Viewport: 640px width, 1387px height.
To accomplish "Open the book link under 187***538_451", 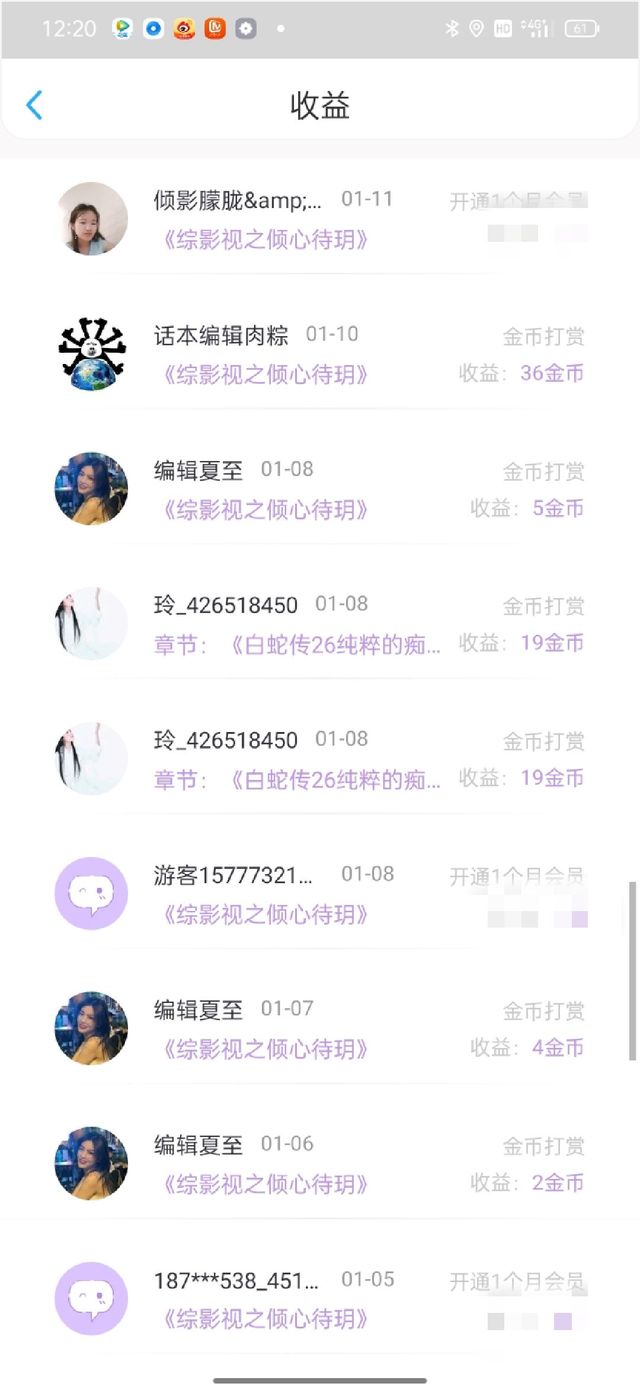I will click(265, 1319).
